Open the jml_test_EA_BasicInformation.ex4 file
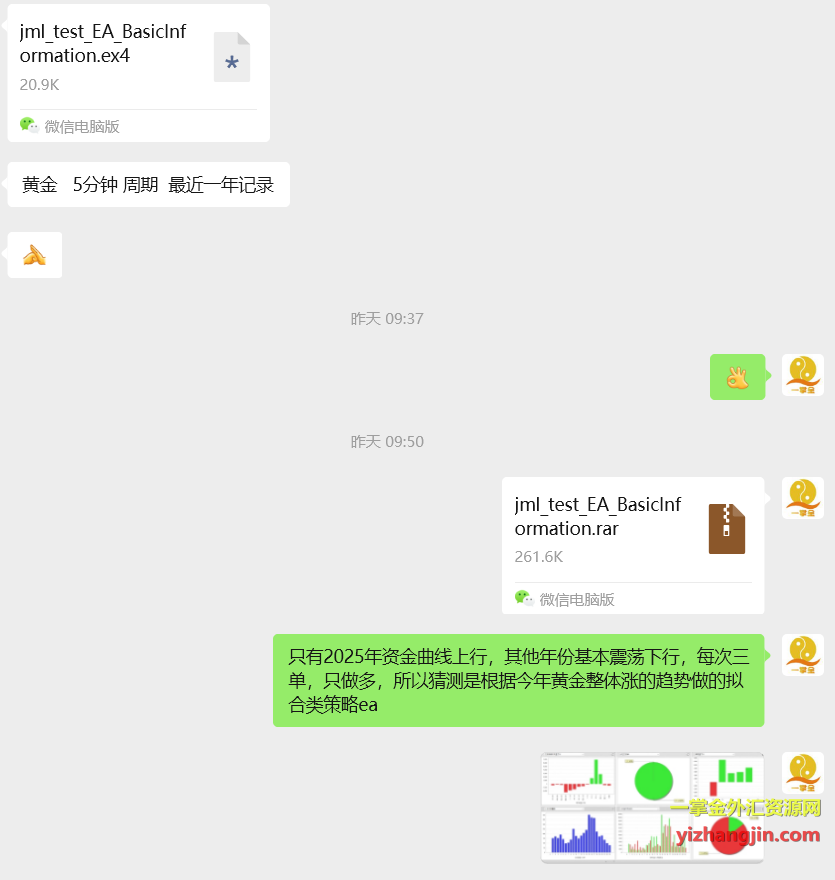Screen dimensions: 835x880 point(137,58)
